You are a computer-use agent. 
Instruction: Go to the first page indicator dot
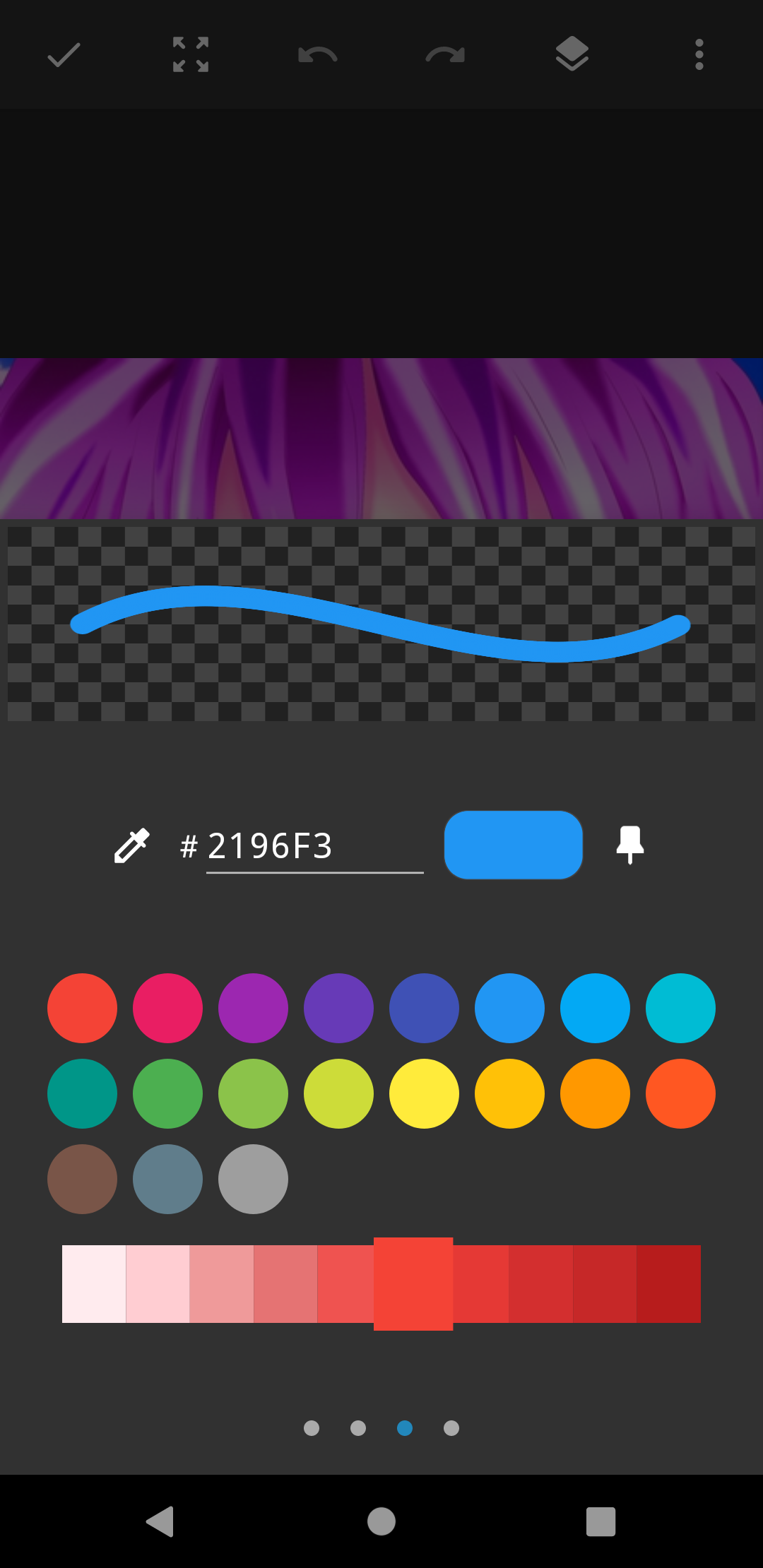pyautogui.click(x=312, y=1428)
